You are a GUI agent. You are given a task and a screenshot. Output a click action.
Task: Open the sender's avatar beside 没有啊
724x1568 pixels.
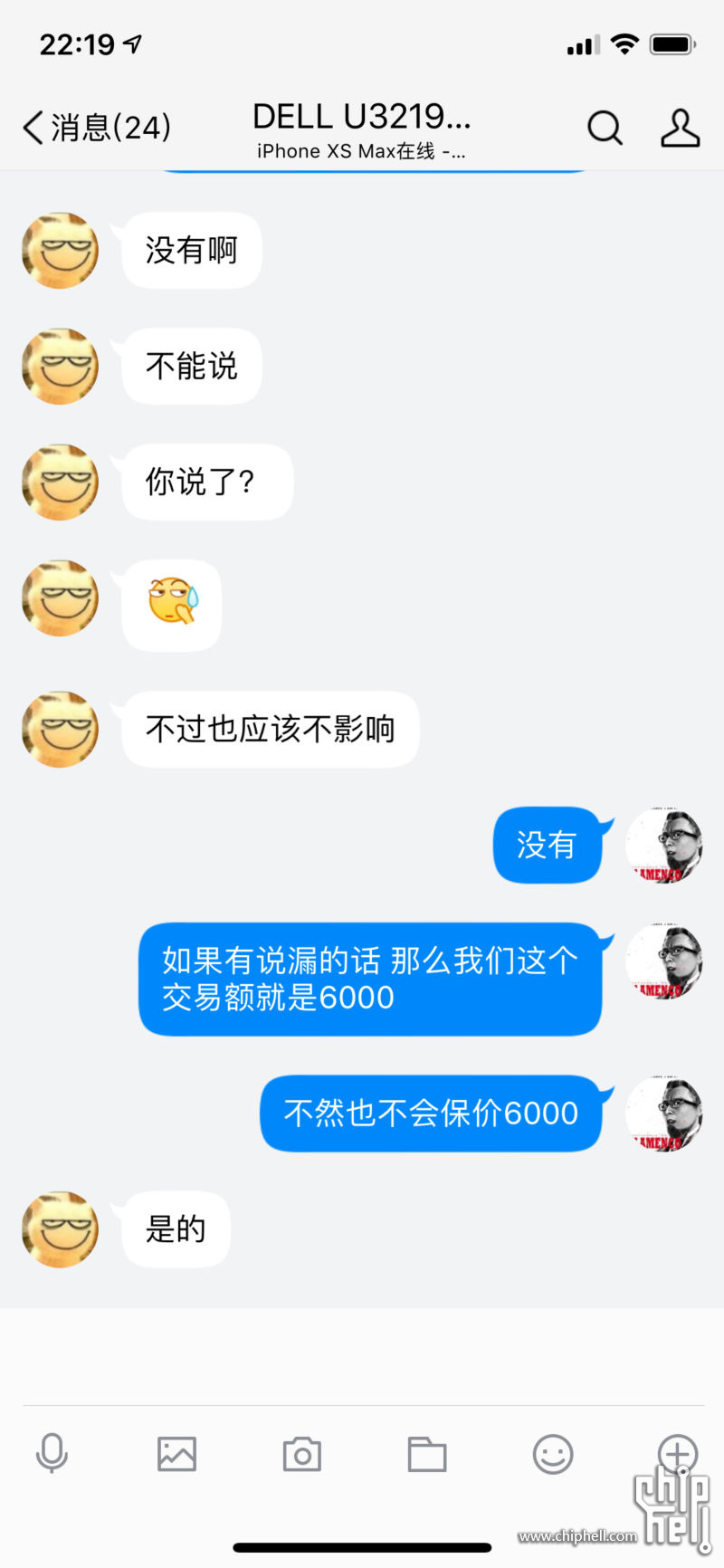coord(61,251)
